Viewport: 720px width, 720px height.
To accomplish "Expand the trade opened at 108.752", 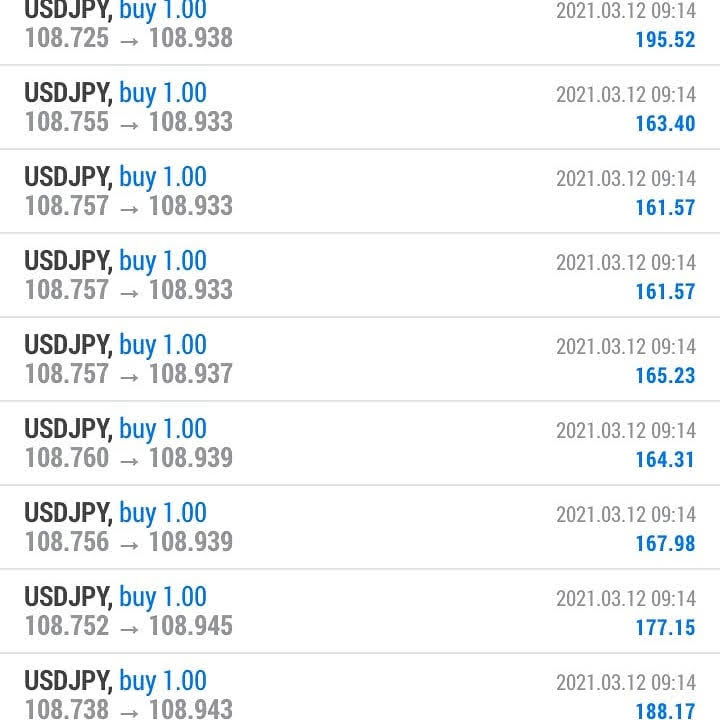I will click(360, 612).
